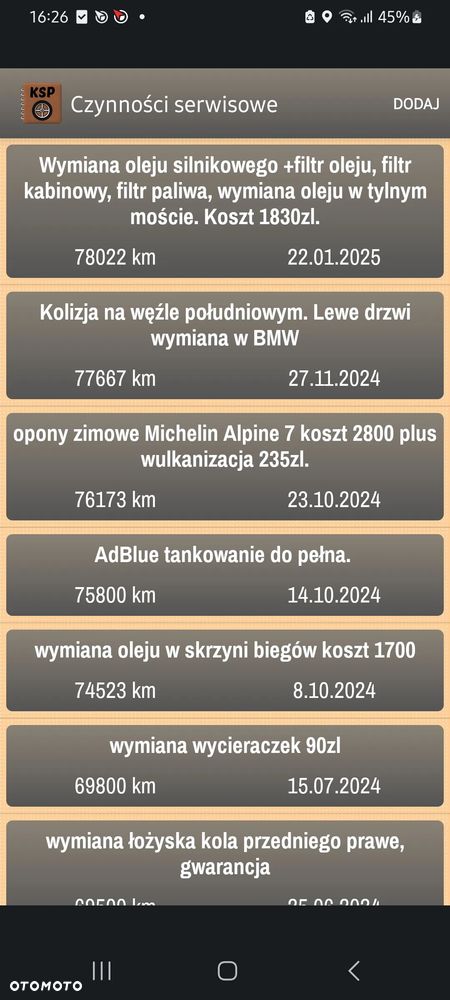The height and width of the screenshot is (1000, 450).
Task: Open the Michelin Alpine 7 winter tyres entry
Action: tap(225, 466)
